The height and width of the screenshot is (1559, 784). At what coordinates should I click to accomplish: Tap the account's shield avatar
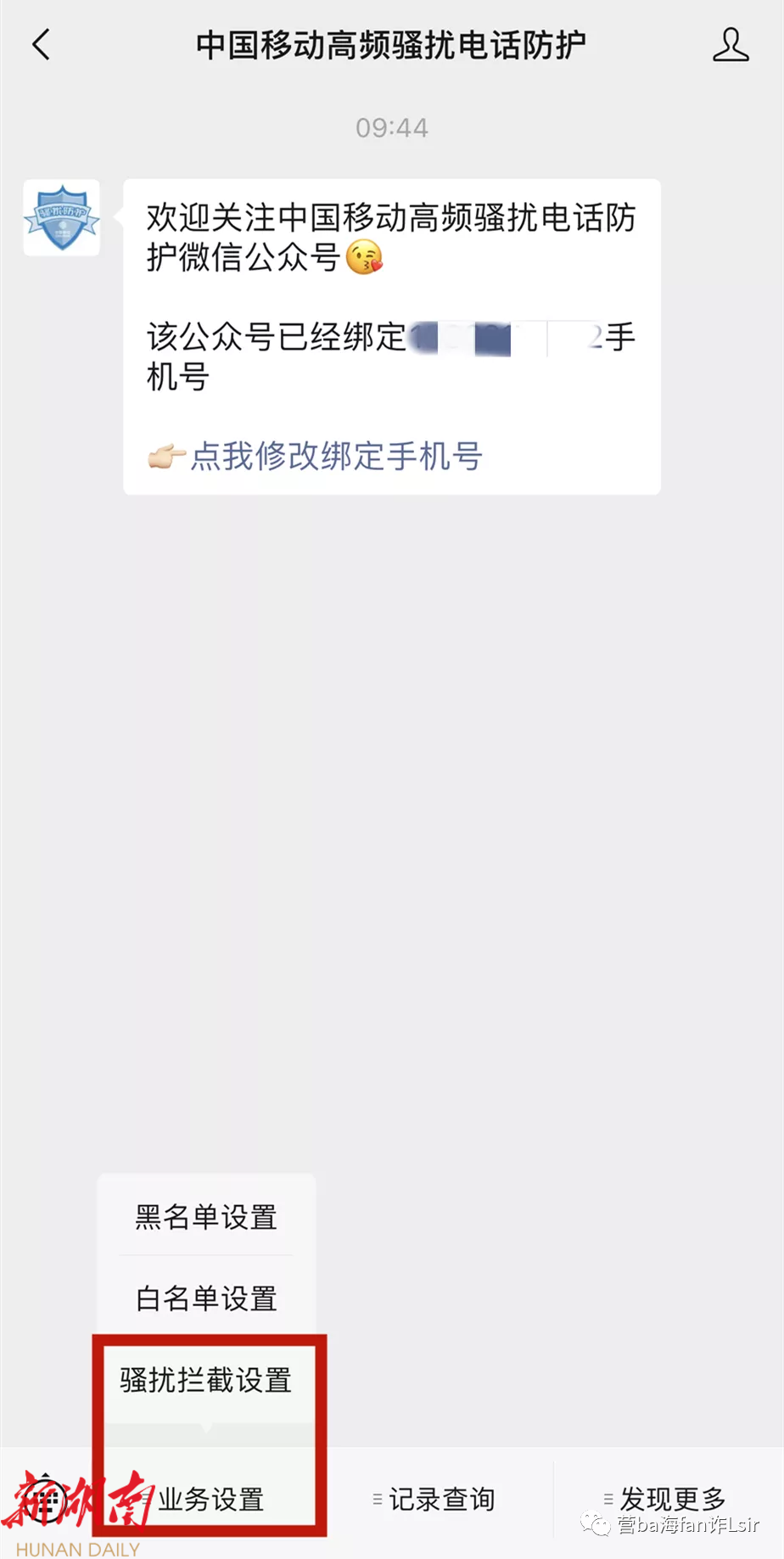[62, 218]
